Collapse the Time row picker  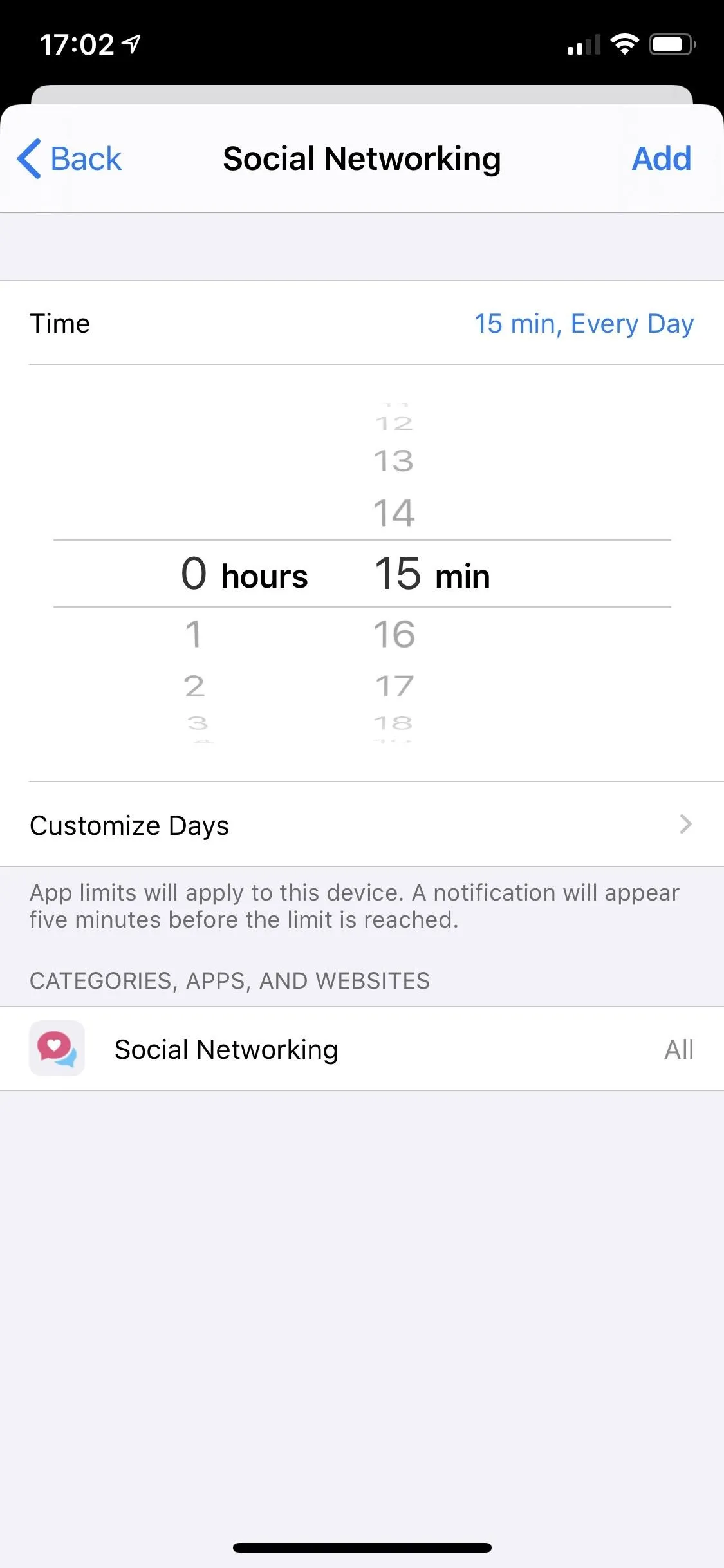click(x=362, y=323)
